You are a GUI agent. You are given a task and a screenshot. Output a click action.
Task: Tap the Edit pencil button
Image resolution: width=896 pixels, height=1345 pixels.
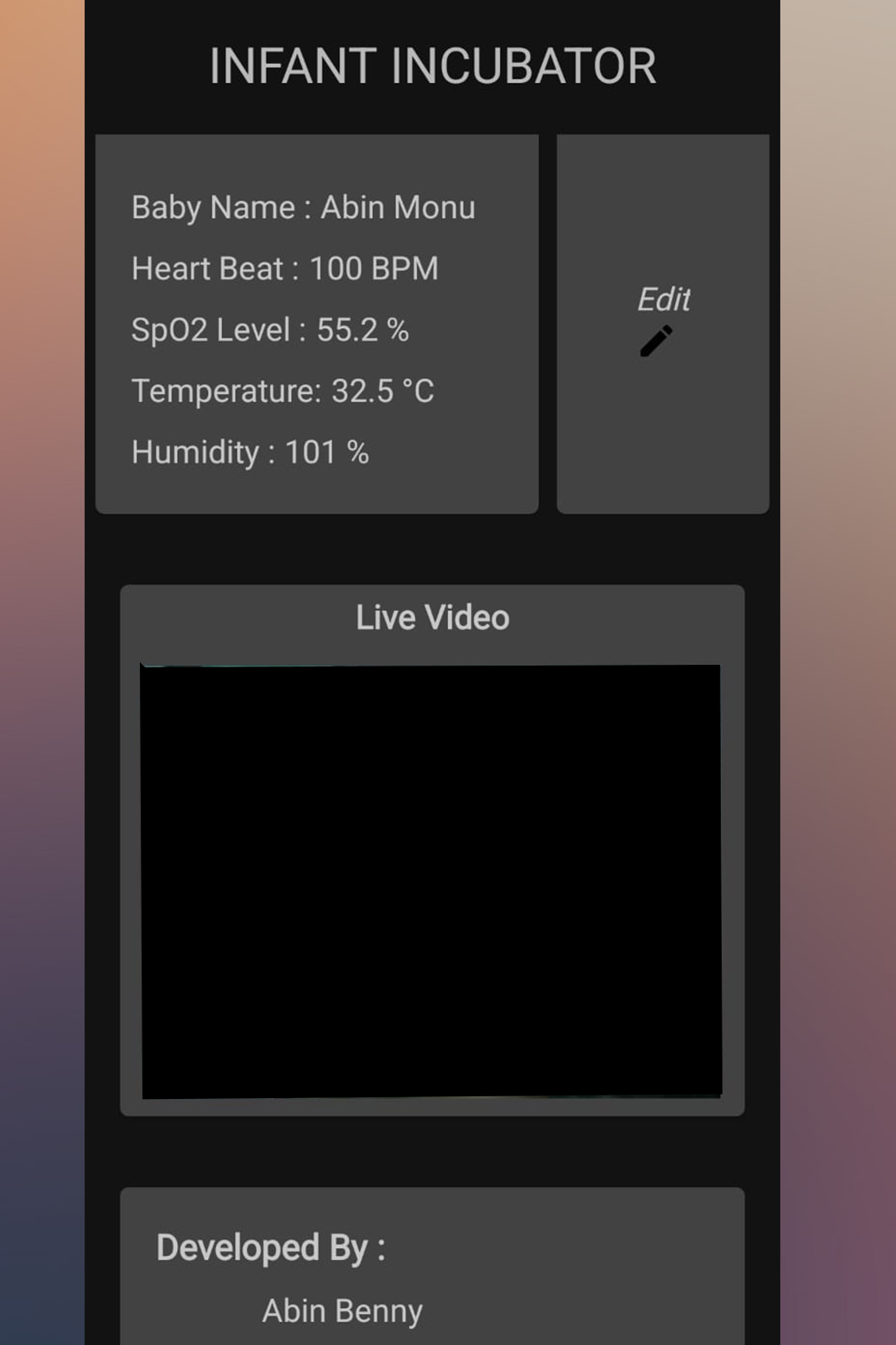click(657, 340)
